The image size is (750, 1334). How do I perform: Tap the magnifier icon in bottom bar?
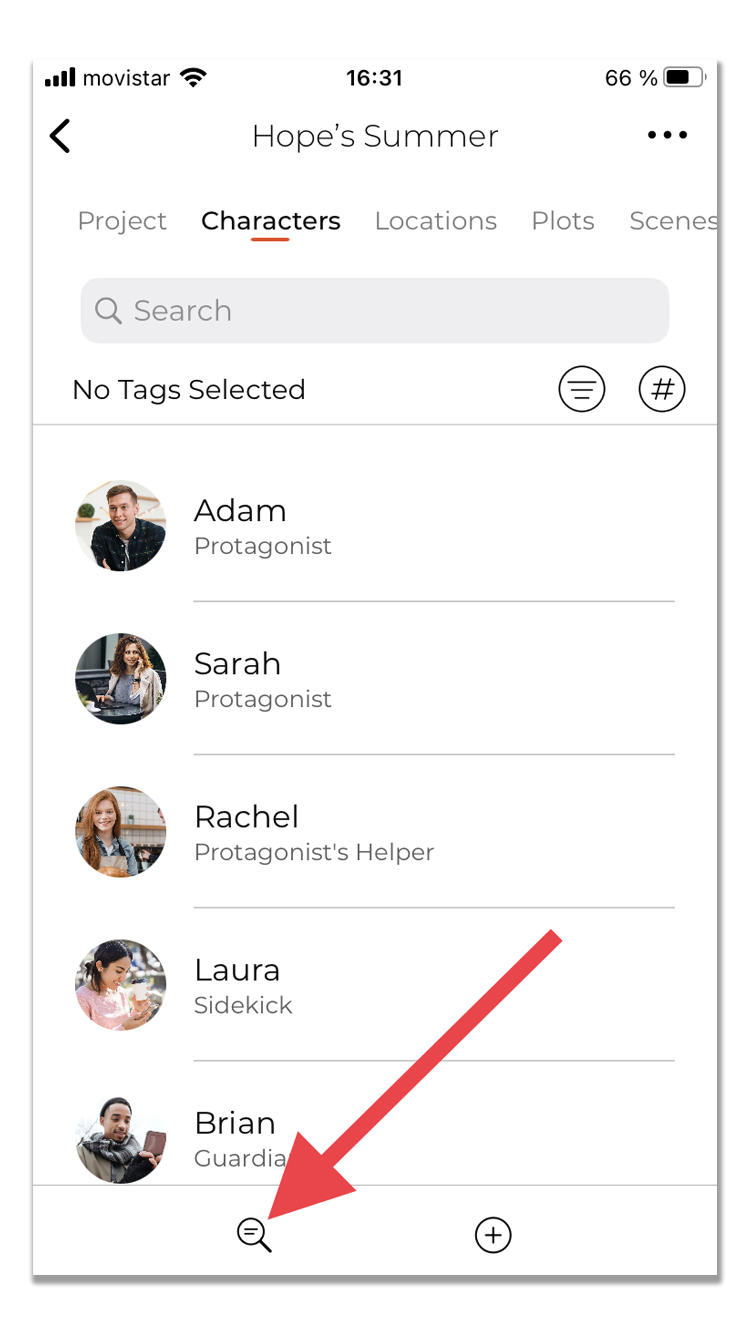pos(254,1235)
